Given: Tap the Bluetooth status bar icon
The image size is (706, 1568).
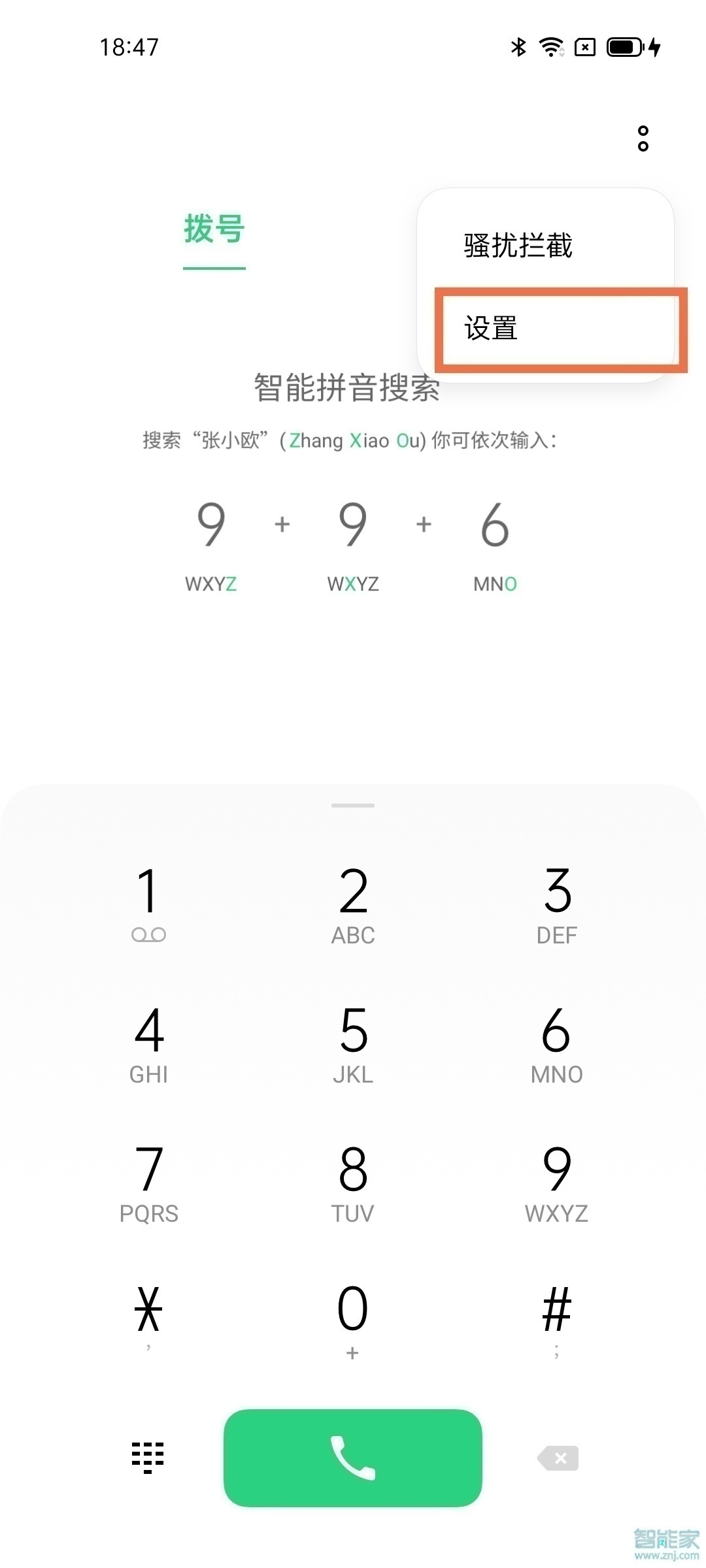Looking at the screenshot, I should [518, 46].
